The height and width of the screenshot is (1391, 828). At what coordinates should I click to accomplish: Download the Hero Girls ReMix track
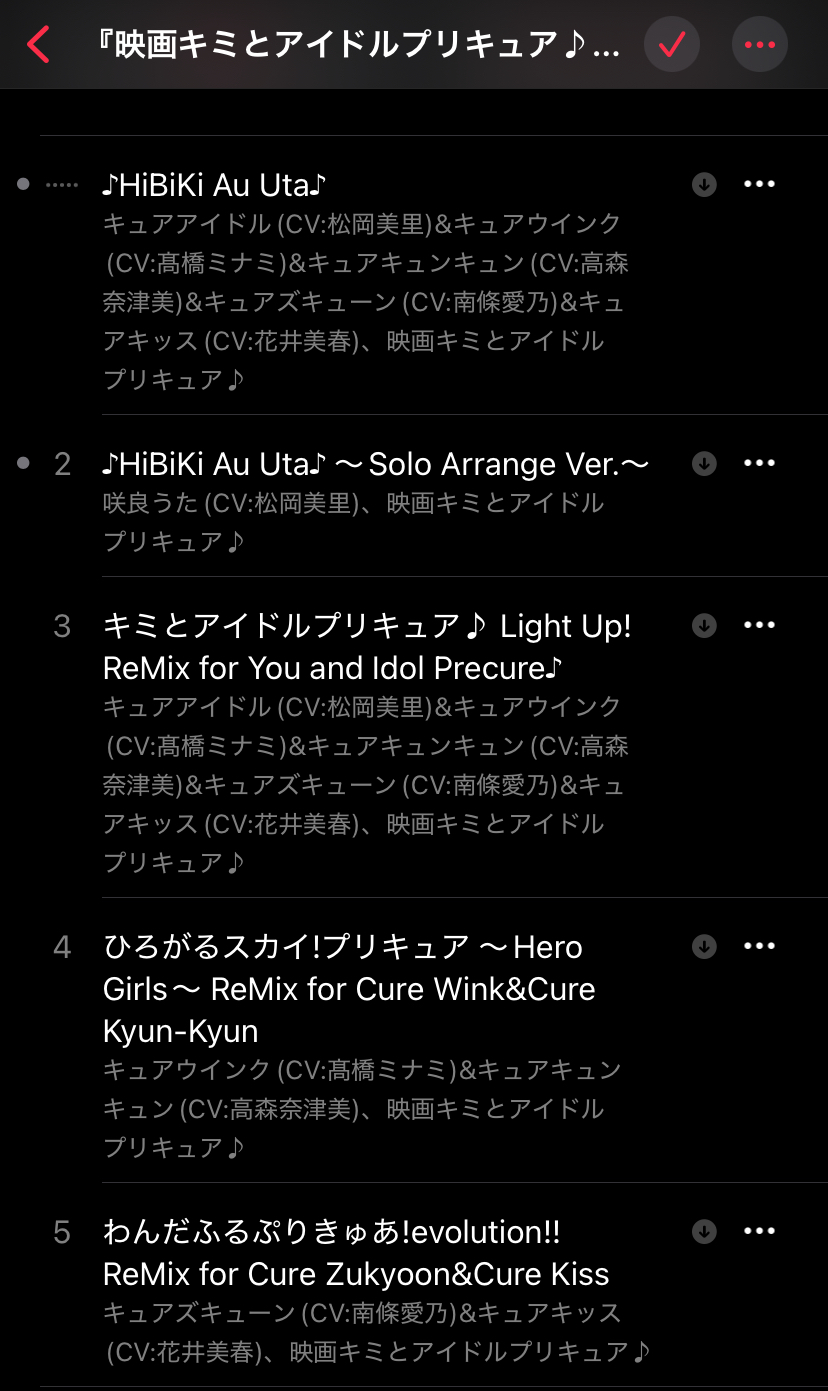(x=704, y=946)
